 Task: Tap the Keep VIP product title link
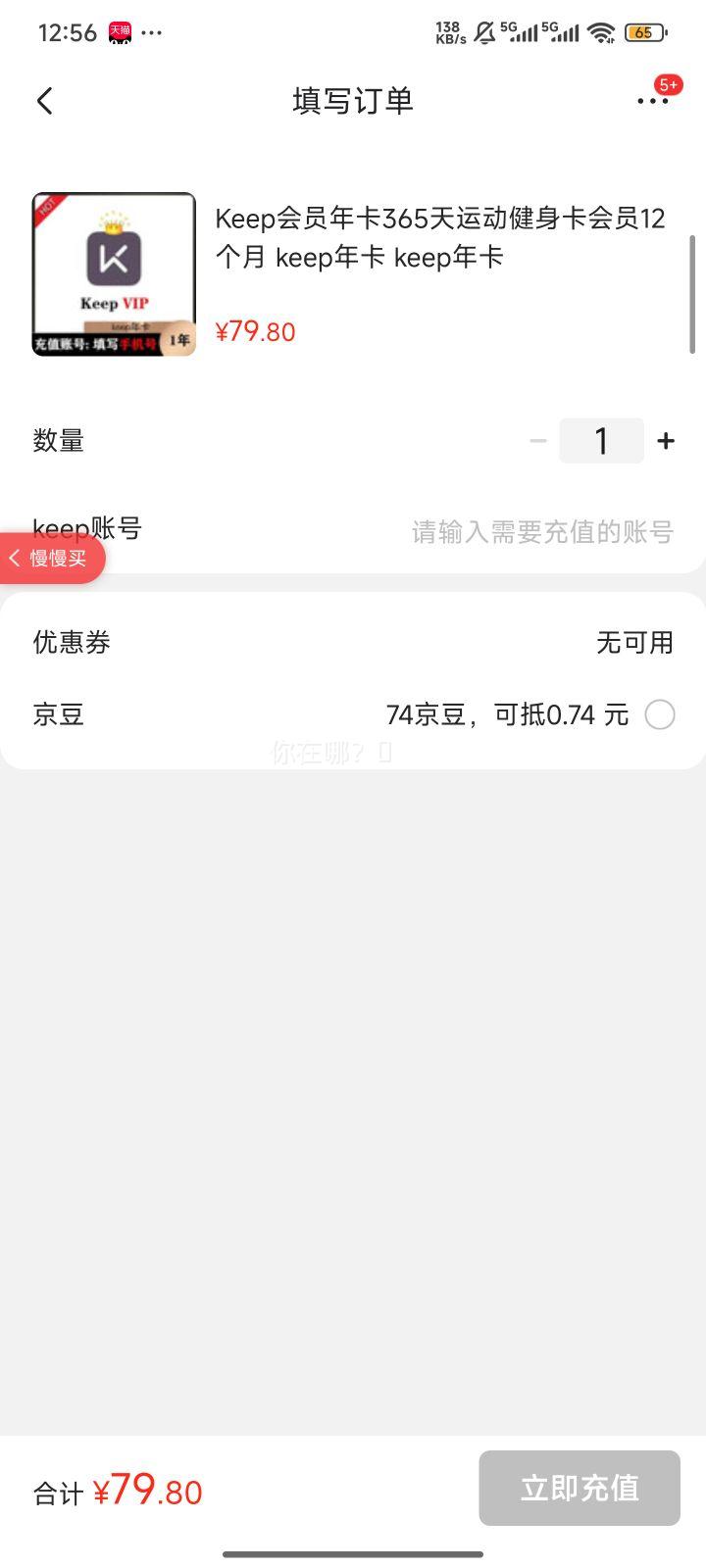pyautogui.click(x=442, y=237)
